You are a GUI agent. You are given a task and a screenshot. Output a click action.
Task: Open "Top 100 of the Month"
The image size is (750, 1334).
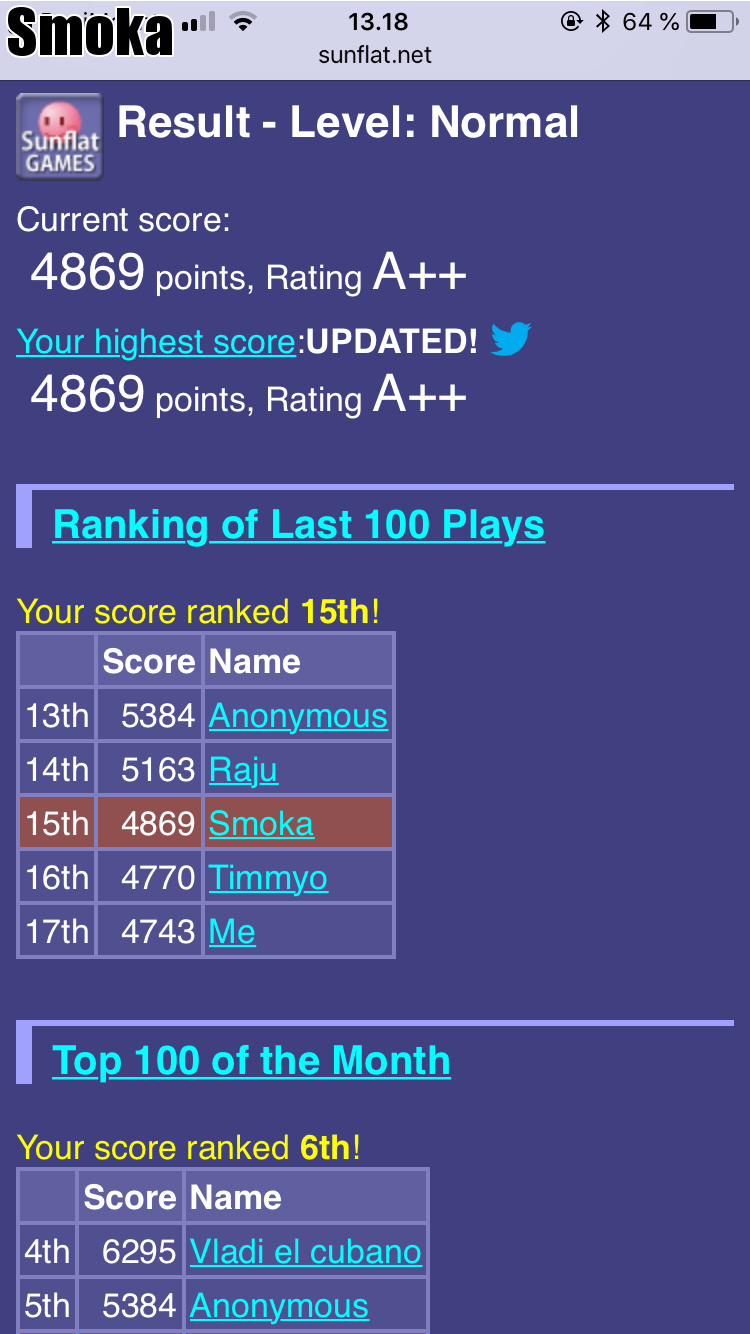(x=251, y=1061)
